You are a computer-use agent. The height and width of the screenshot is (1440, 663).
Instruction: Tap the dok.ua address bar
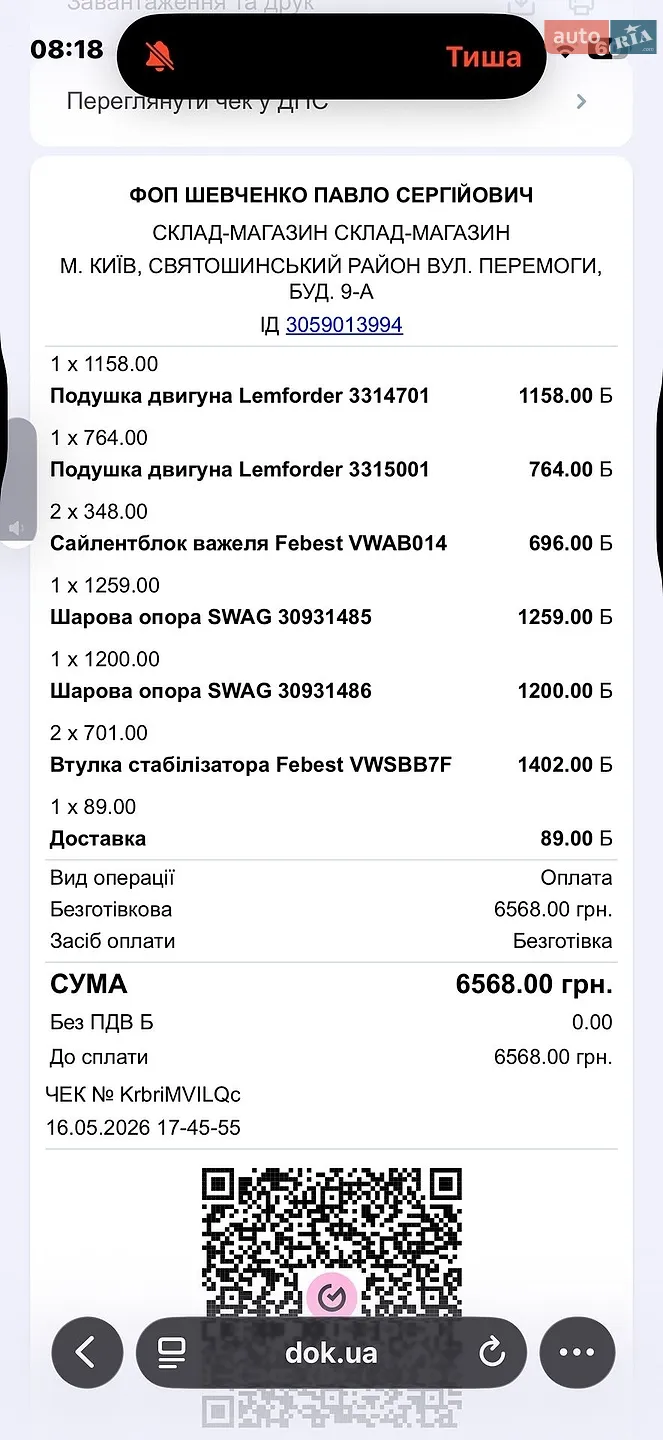coord(331,1353)
